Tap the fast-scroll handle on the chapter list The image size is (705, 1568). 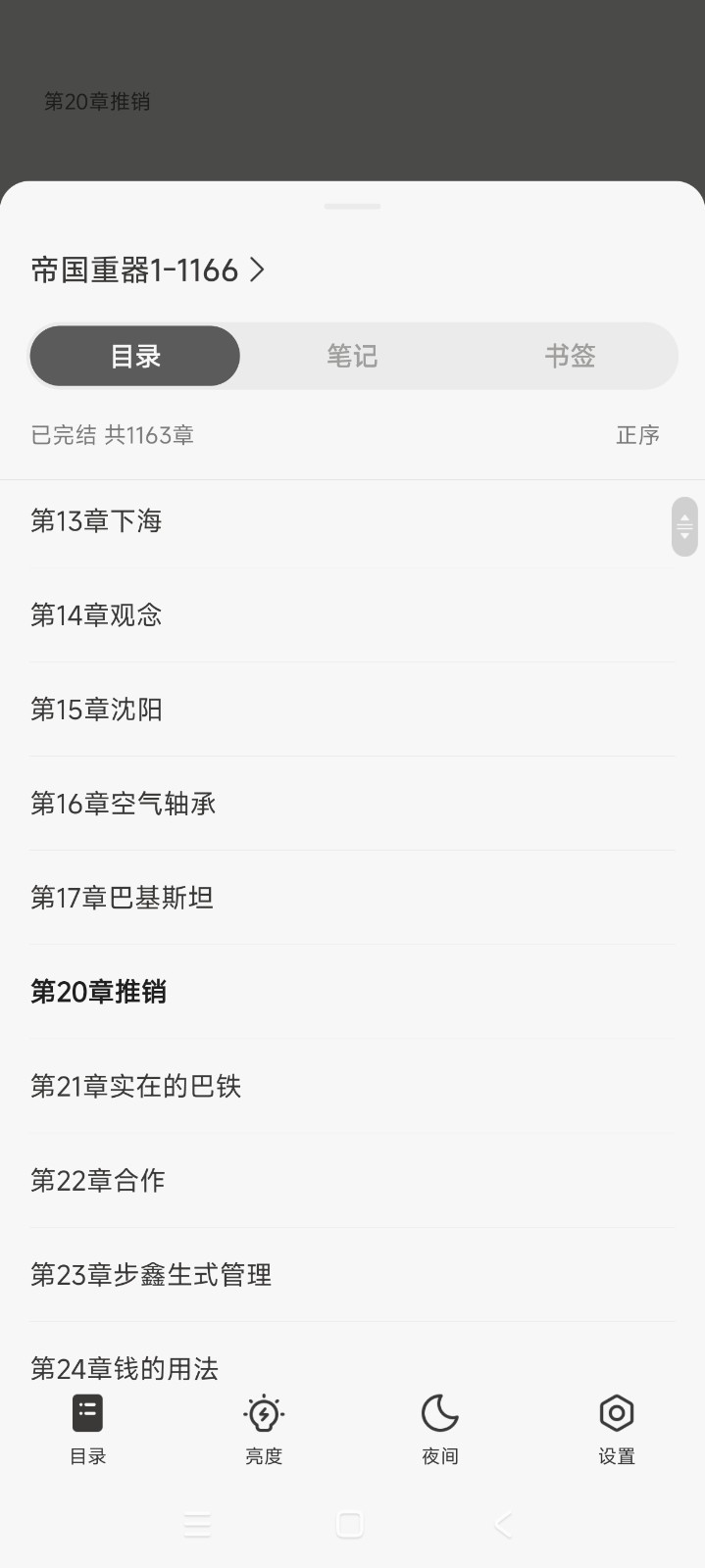coord(684,527)
